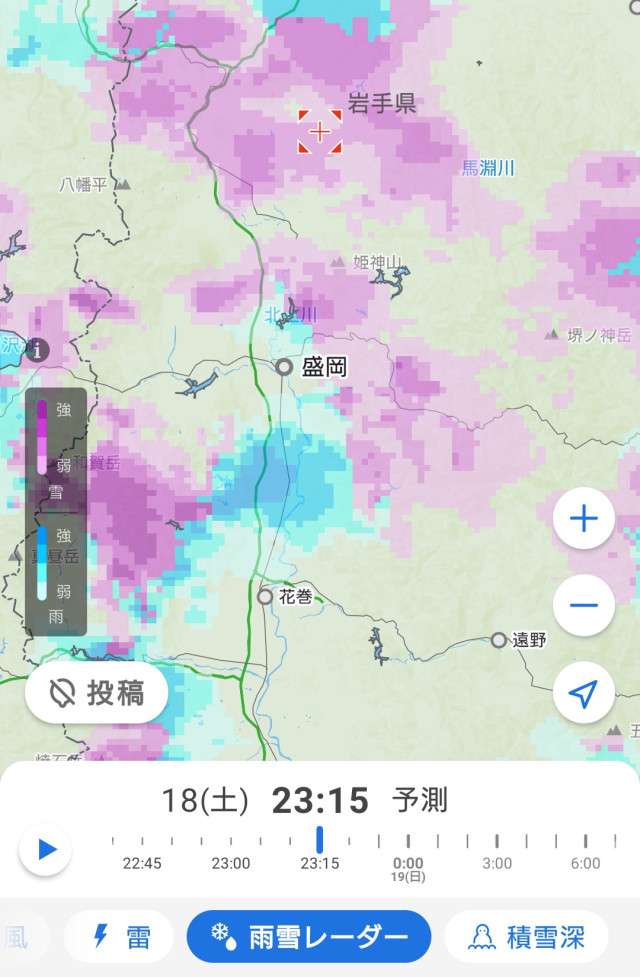The height and width of the screenshot is (977, 640).
Task: Zoom out of the map
Action: [x=583, y=605]
